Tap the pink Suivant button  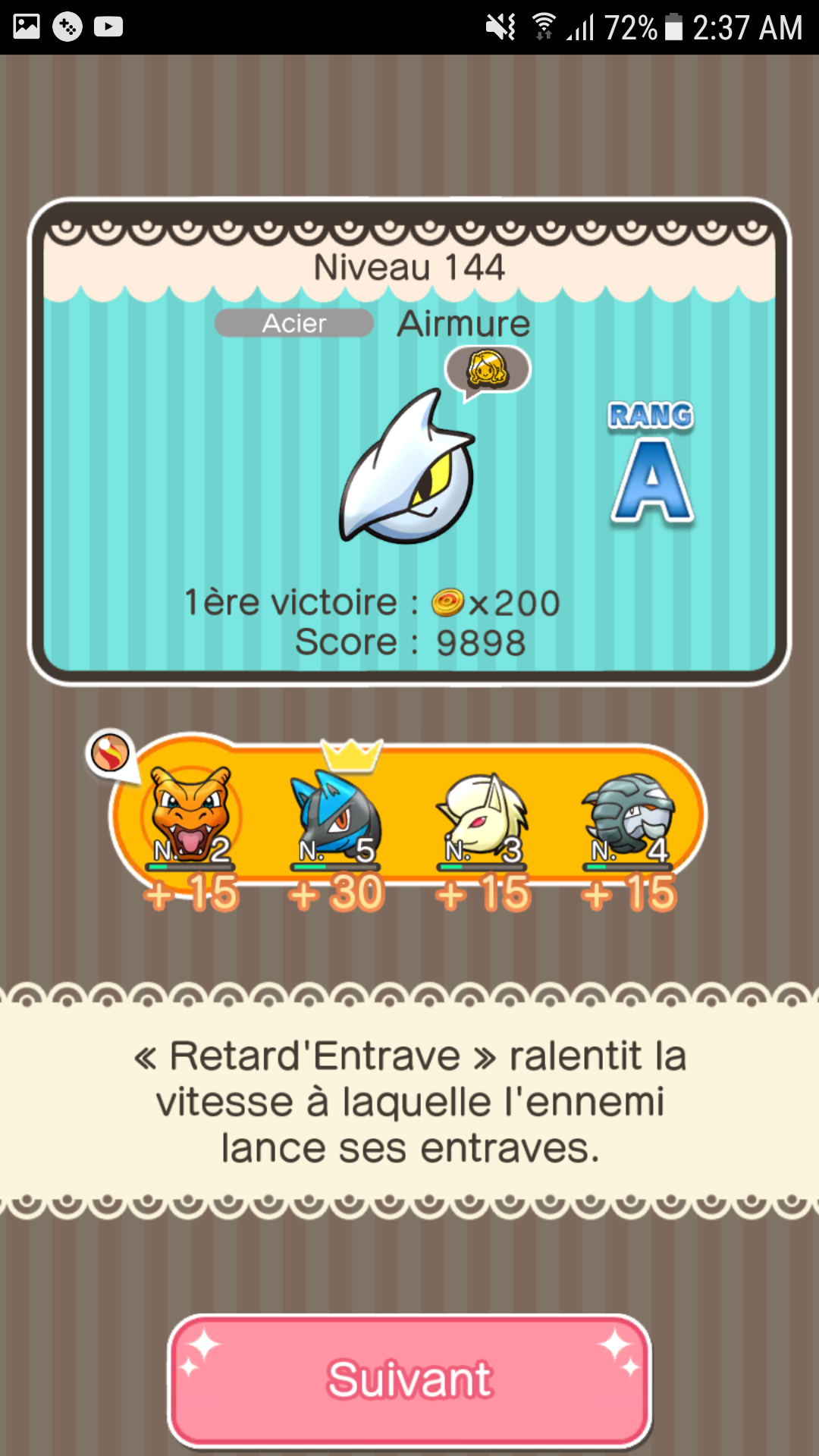coord(409,1379)
